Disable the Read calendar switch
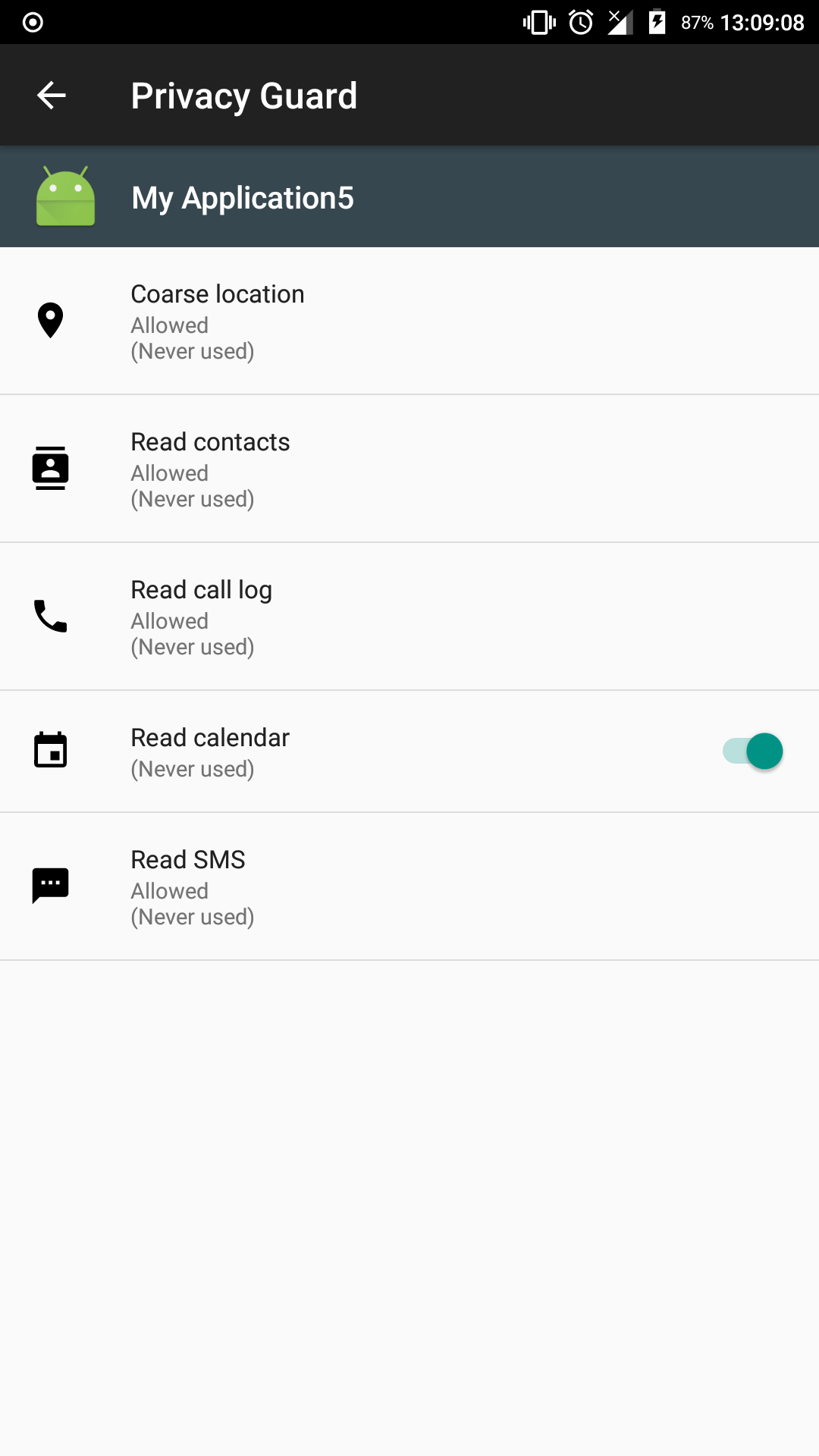The height and width of the screenshot is (1456, 819). (752, 752)
